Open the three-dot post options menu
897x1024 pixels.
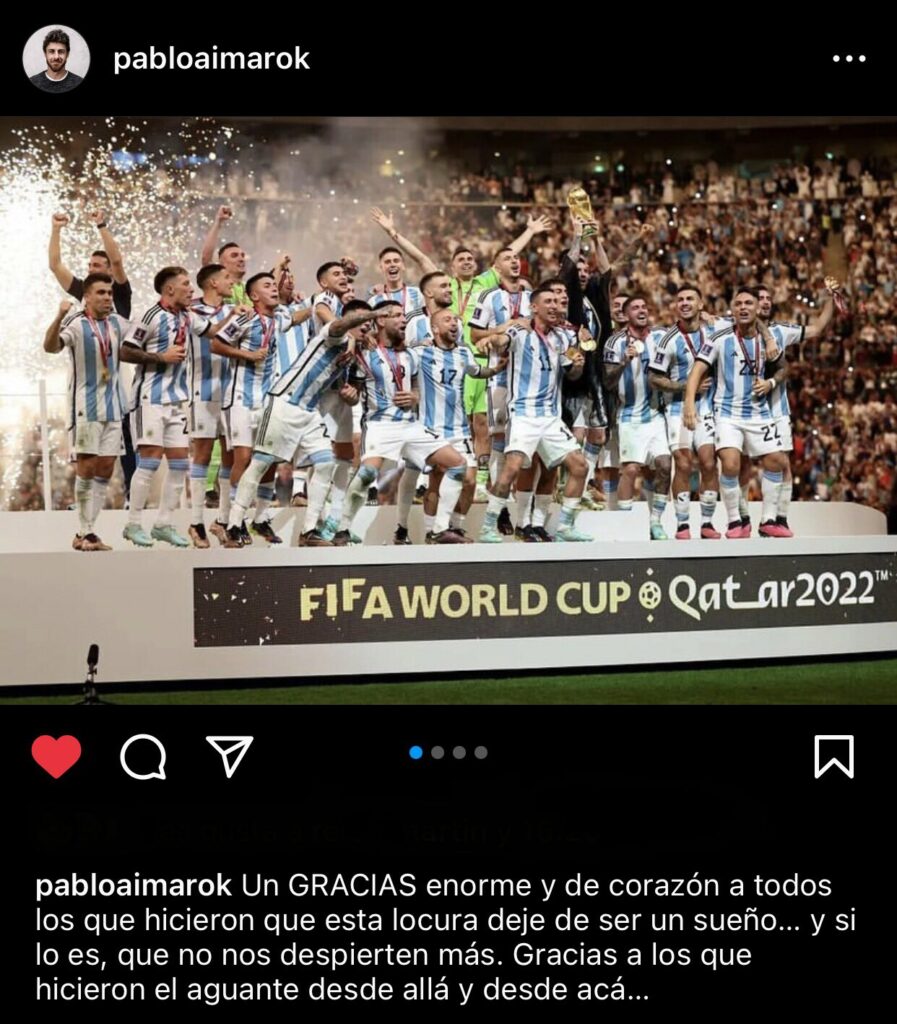click(x=848, y=59)
